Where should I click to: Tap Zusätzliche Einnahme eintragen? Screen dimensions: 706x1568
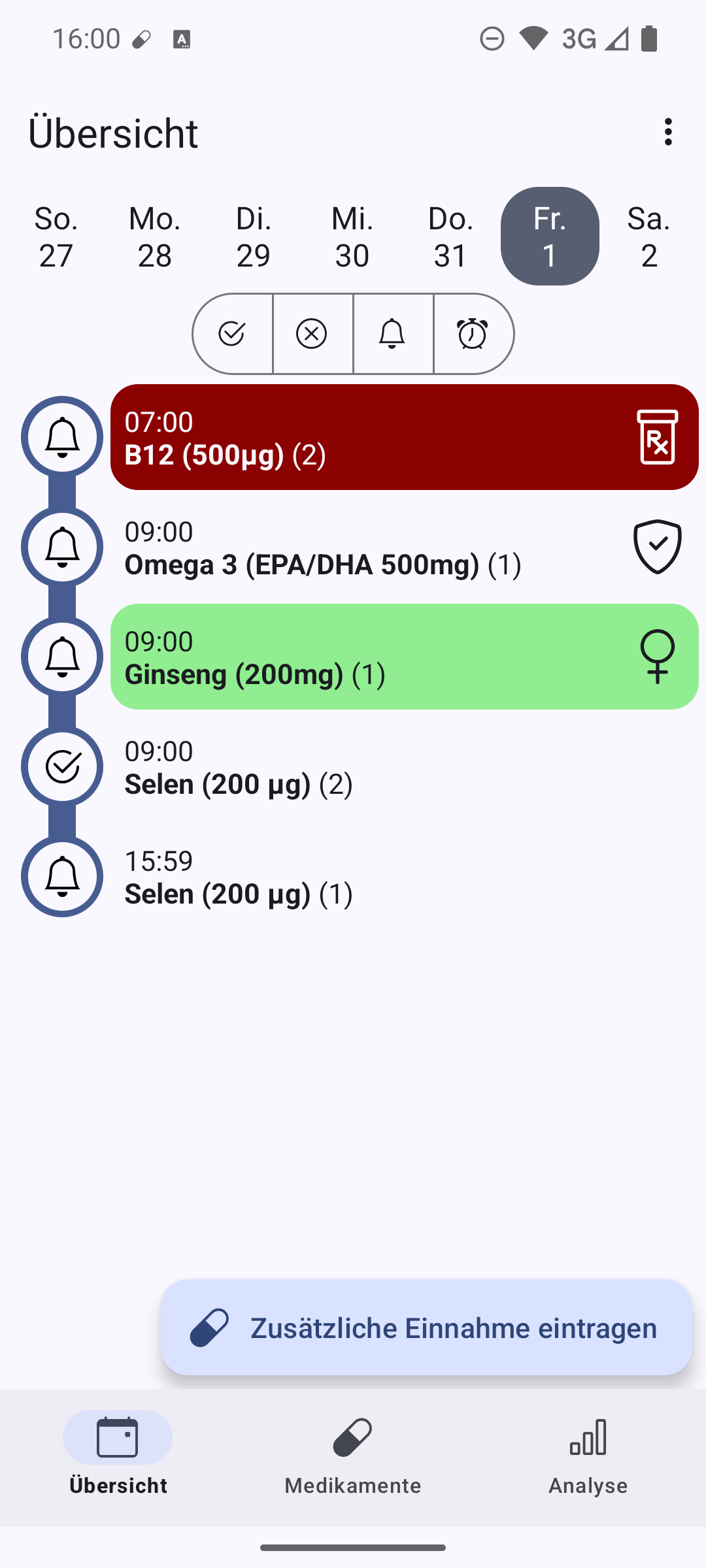[426, 1328]
